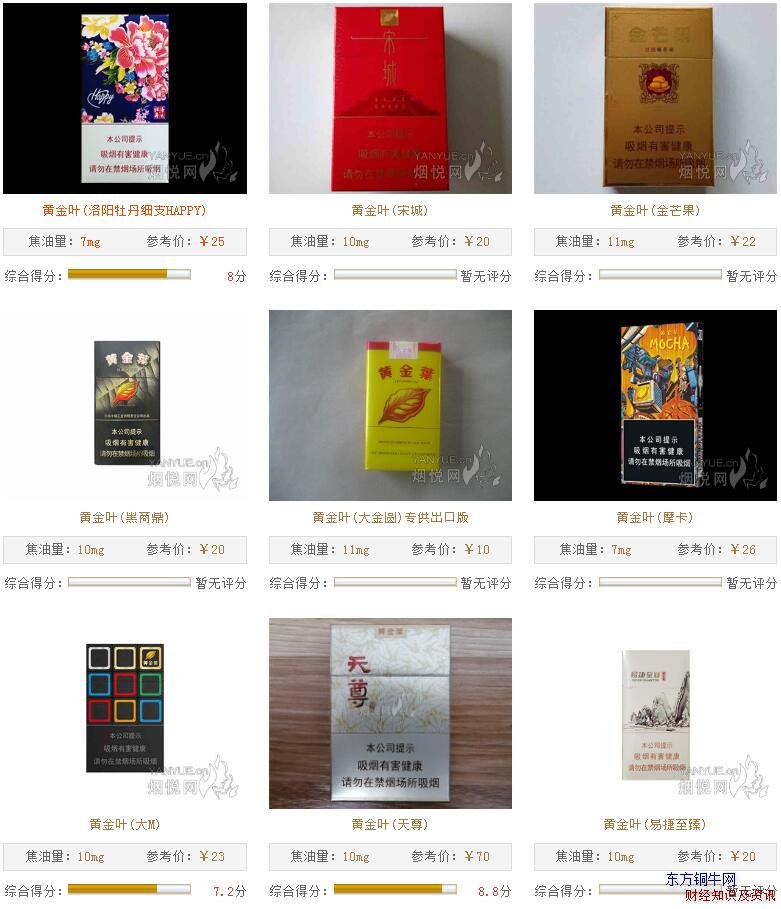Visit the 黄金叶(天尊) title link
781x909 pixels.
(390, 825)
